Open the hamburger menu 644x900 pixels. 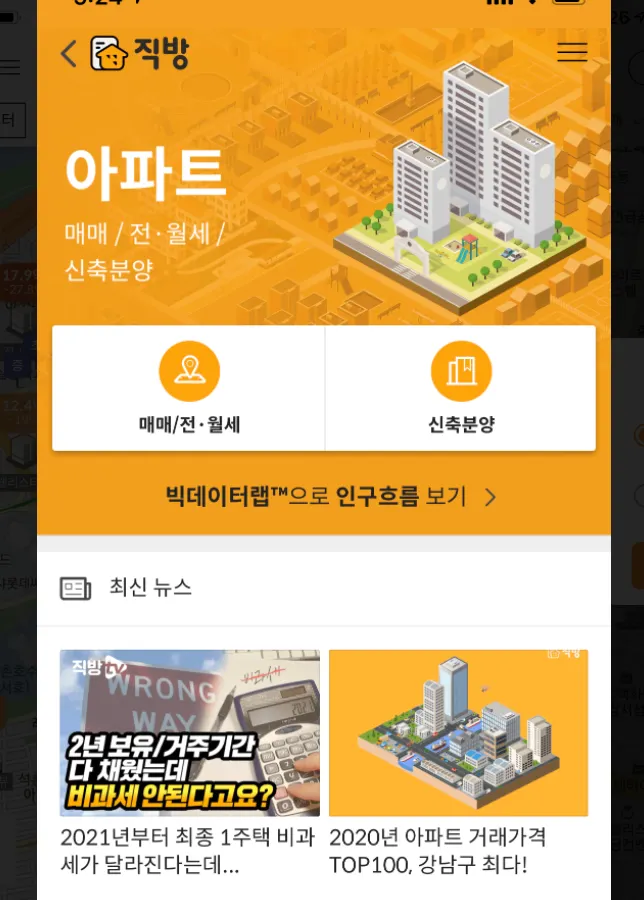pyautogui.click(x=571, y=53)
